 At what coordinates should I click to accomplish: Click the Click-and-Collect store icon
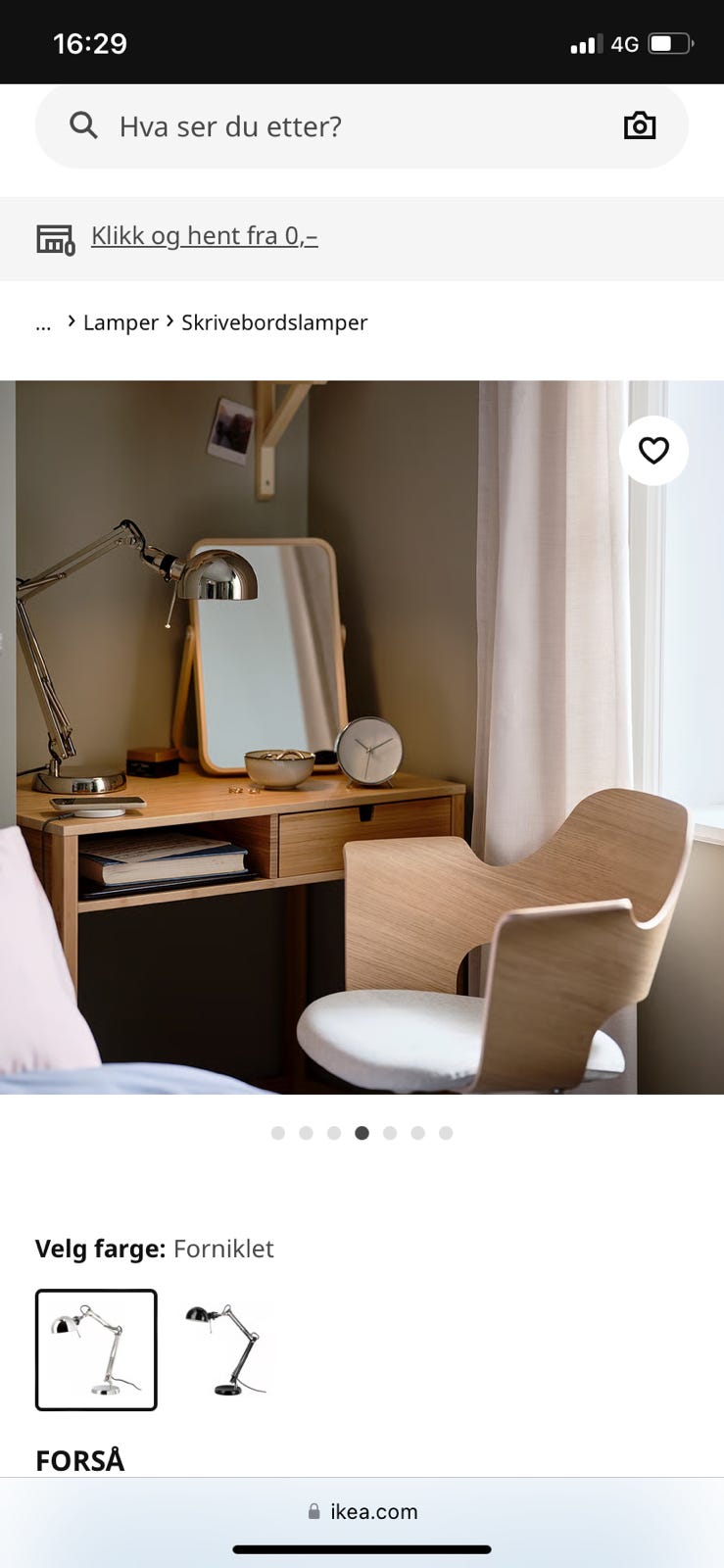click(56, 235)
